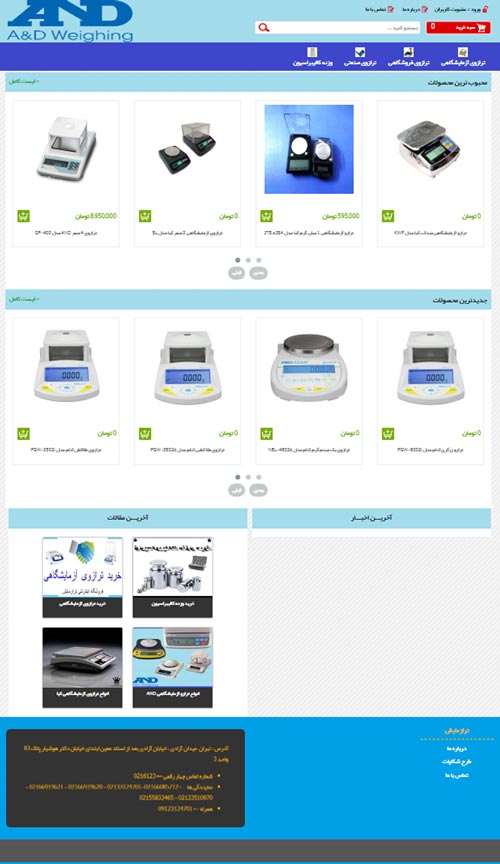View full list of most popular products
The height and width of the screenshot is (864, 500).
click(x=24, y=82)
